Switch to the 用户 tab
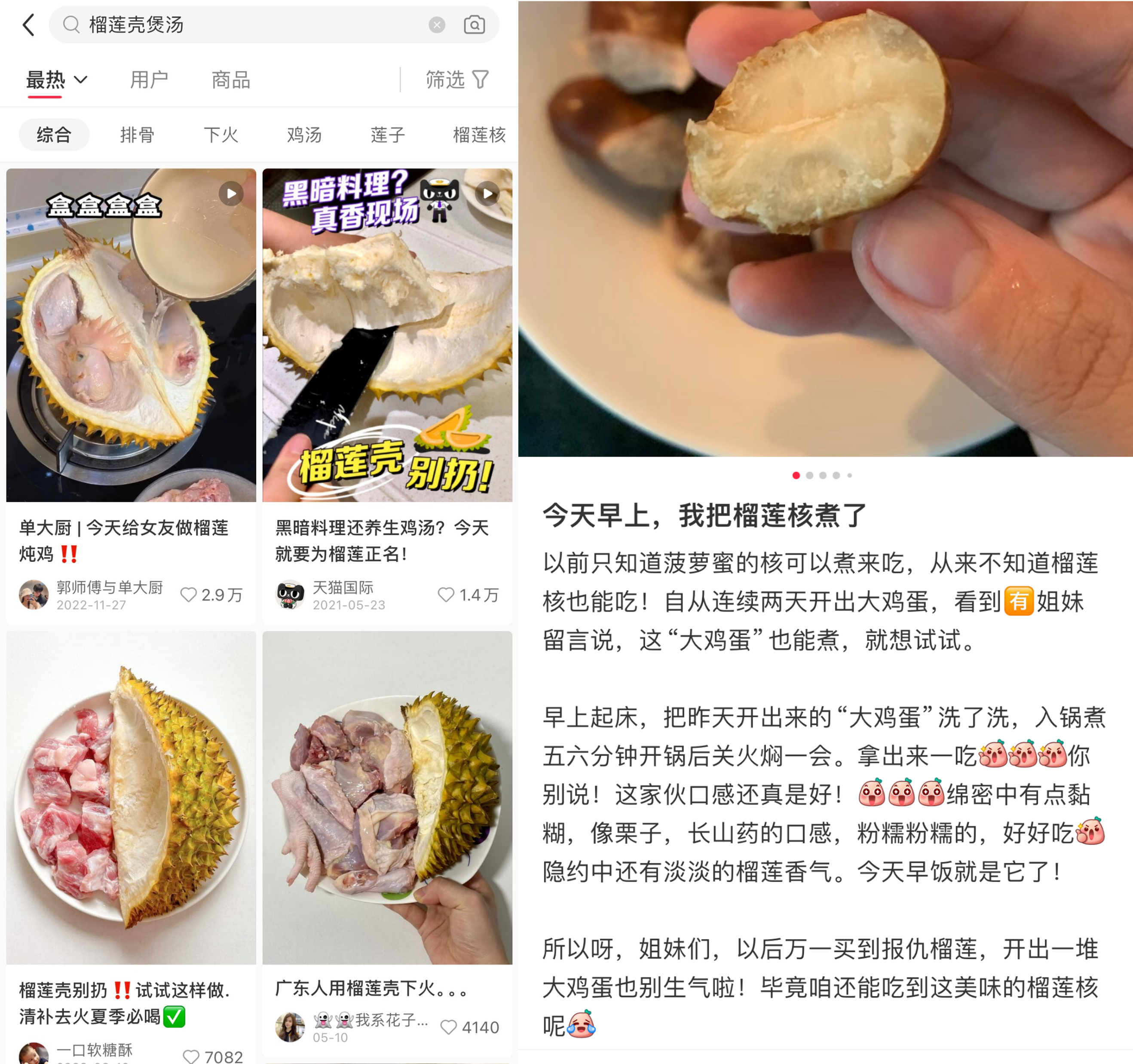 [149, 80]
